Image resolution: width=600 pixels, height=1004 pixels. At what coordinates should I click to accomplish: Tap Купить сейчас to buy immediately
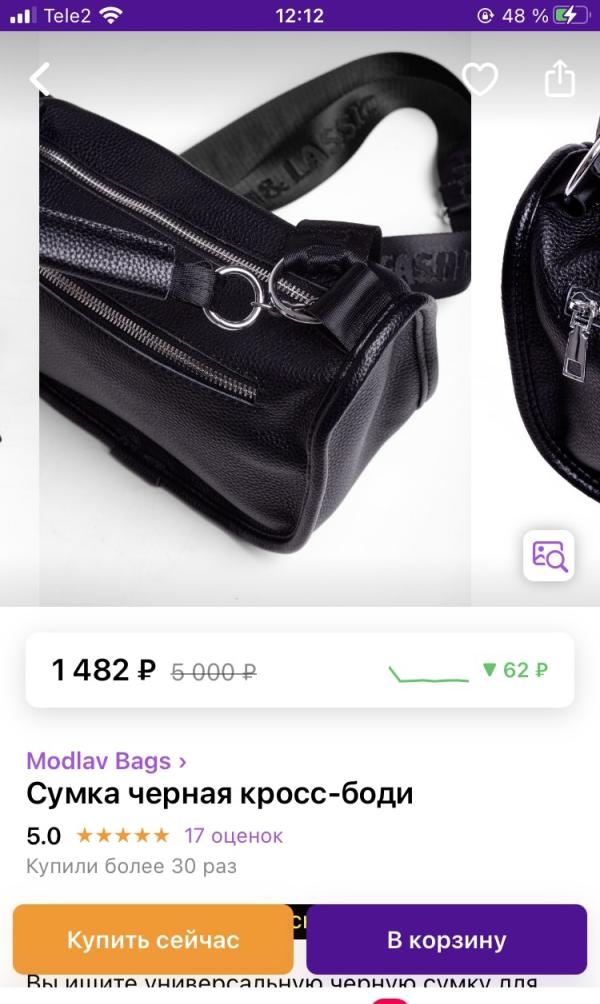coord(153,939)
